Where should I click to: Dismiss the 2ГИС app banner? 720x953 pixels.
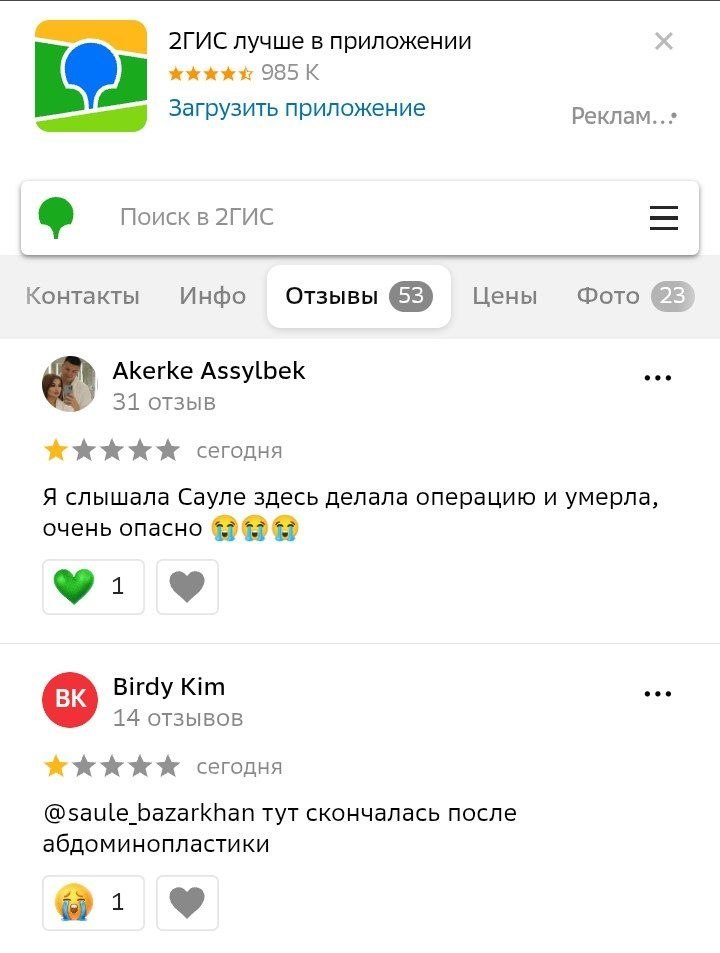point(663,41)
